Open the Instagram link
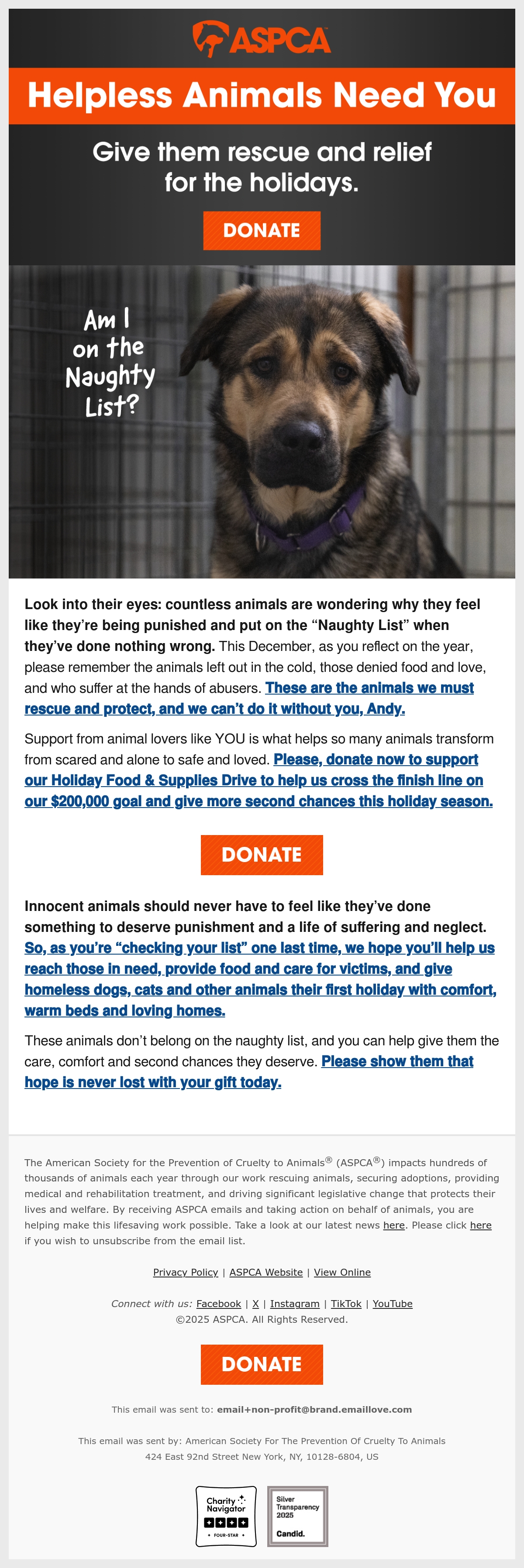Viewport: 524px width, 1568px height. click(x=294, y=1303)
